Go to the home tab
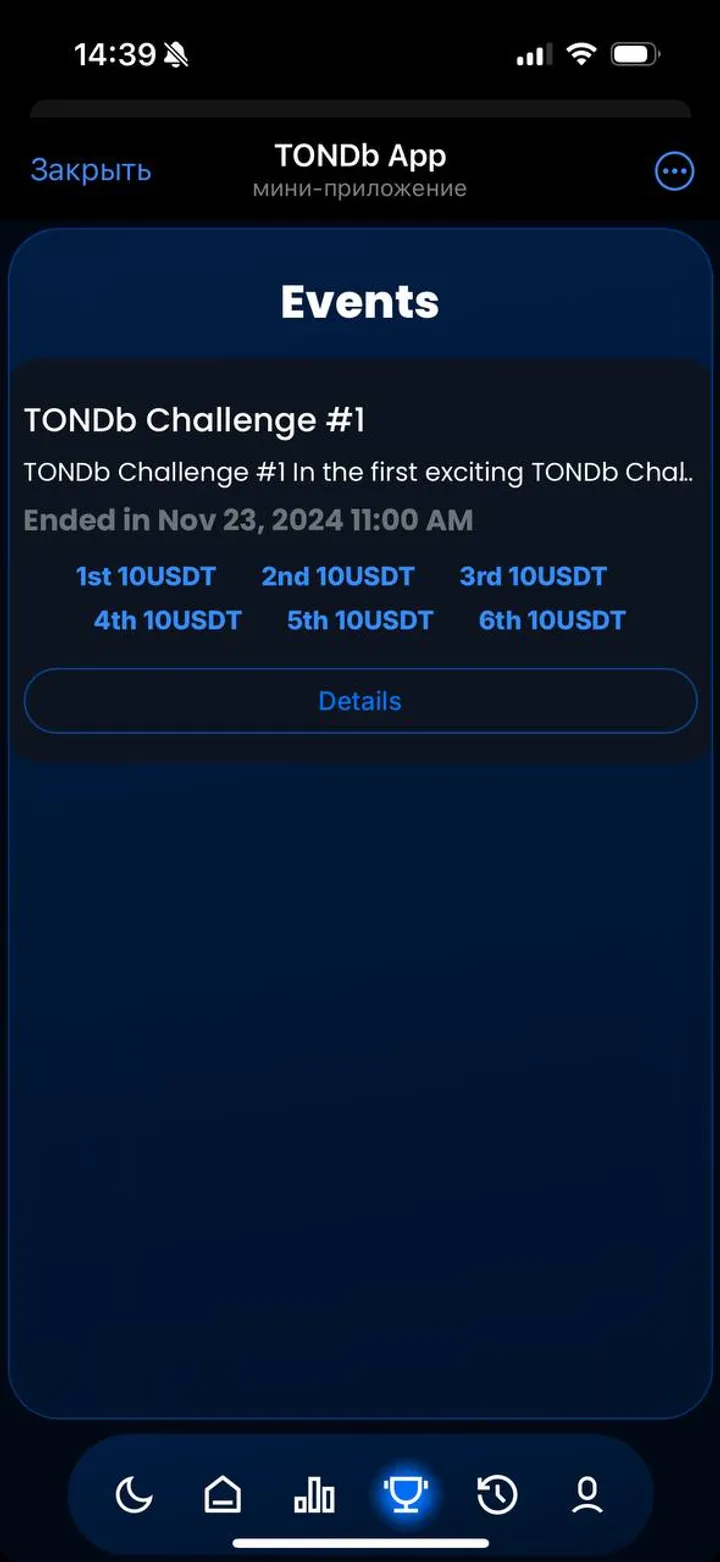Image resolution: width=720 pixels, height=1562 pixels. point(222,1495)
